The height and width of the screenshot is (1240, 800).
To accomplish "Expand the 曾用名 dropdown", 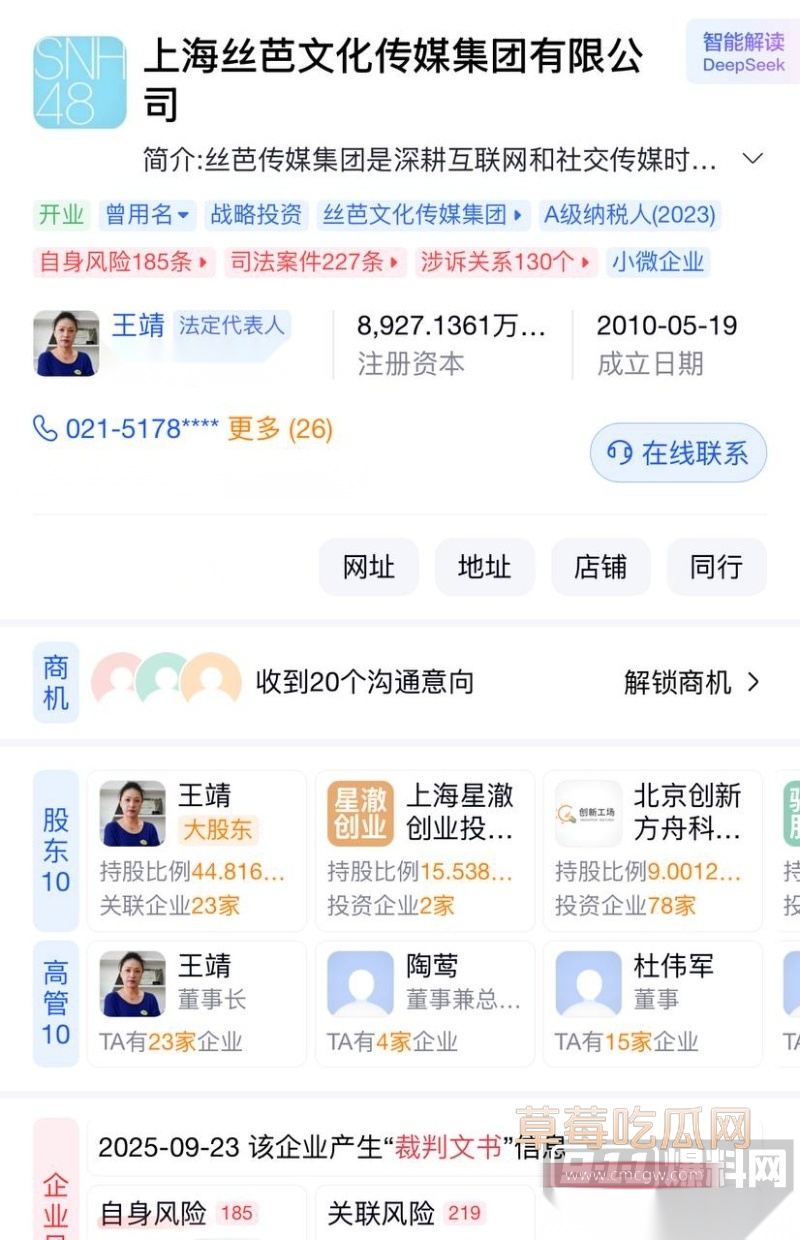I will tap(147, 214).
